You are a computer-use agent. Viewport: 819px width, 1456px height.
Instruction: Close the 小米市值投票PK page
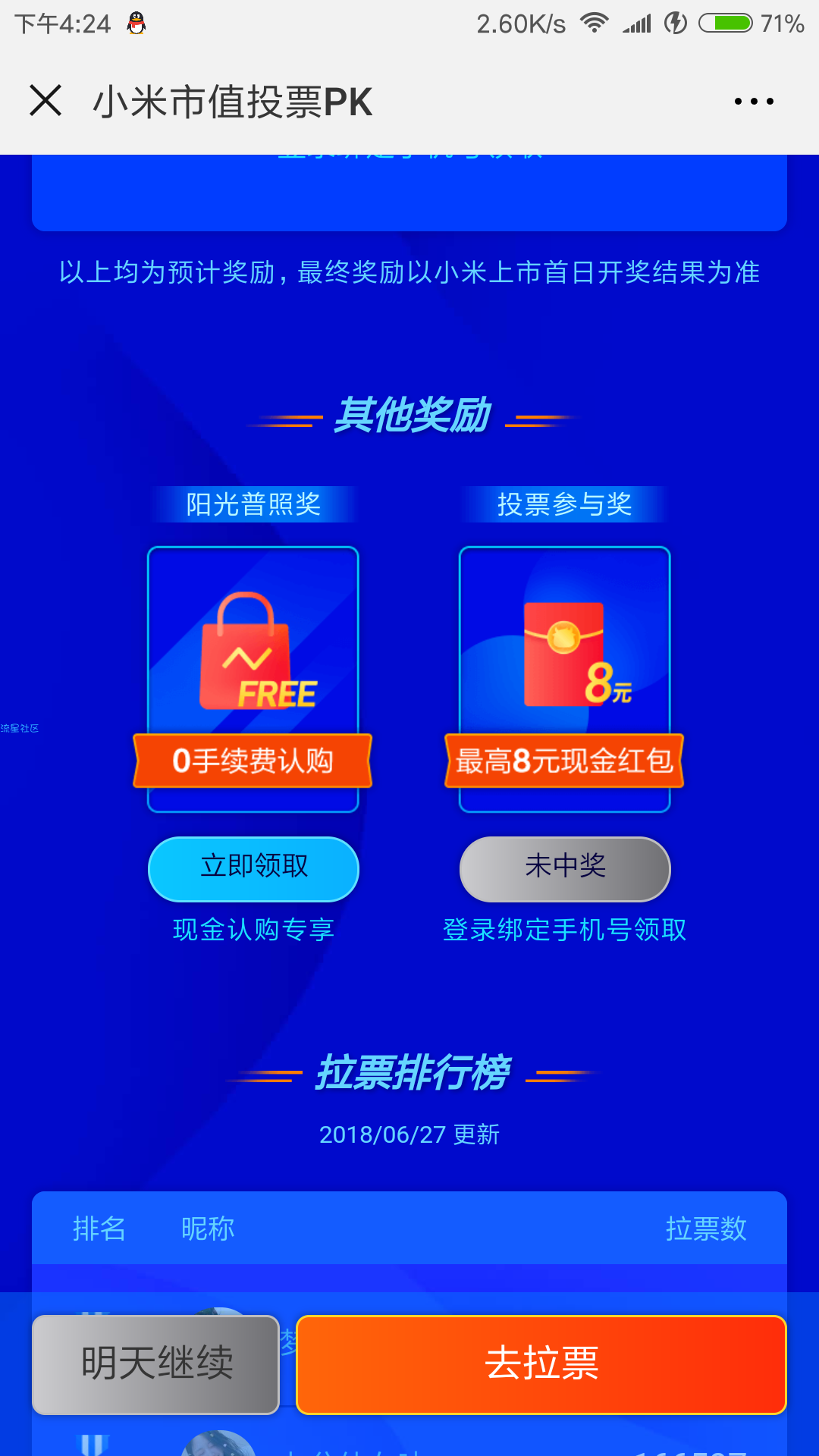coord(45,101)
